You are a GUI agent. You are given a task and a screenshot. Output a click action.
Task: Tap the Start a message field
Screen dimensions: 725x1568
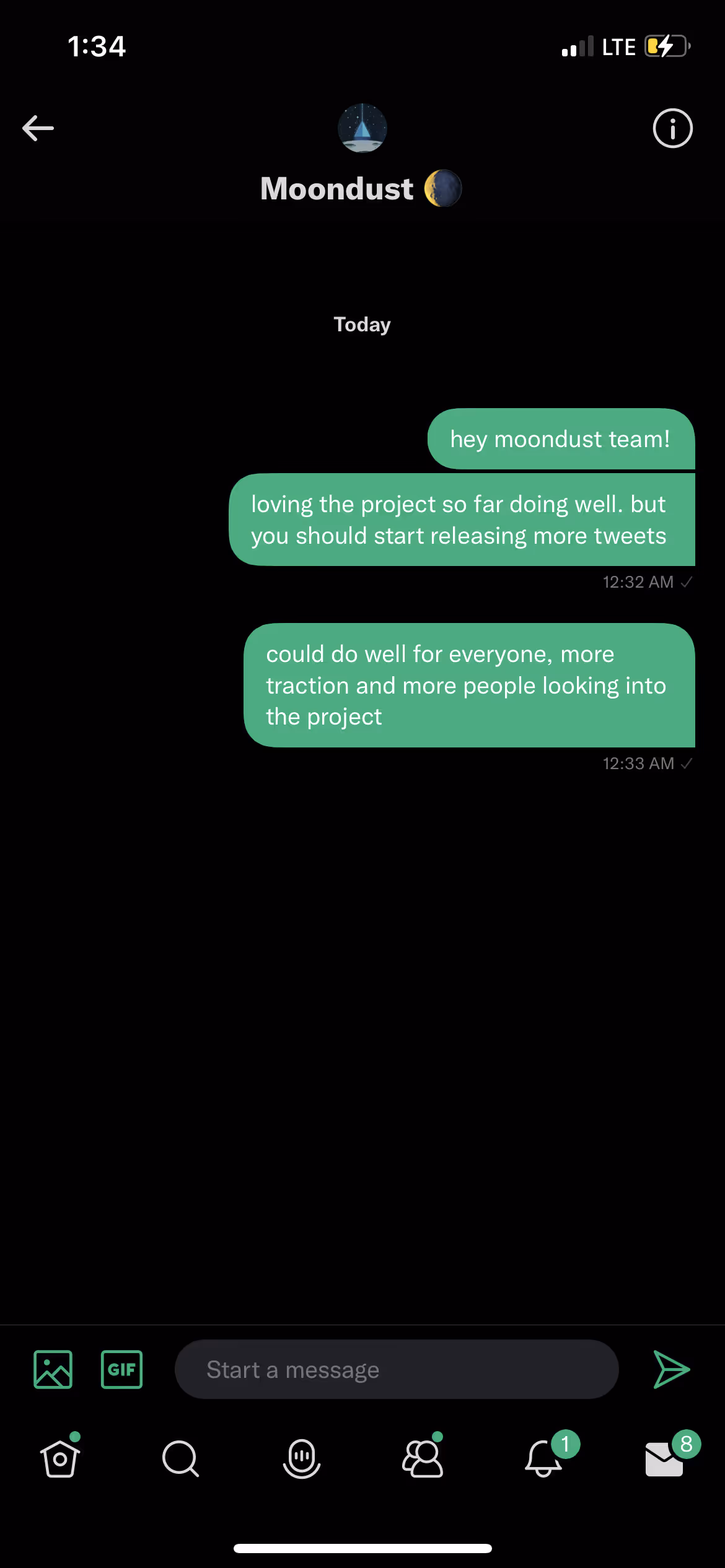[397, 1369]
